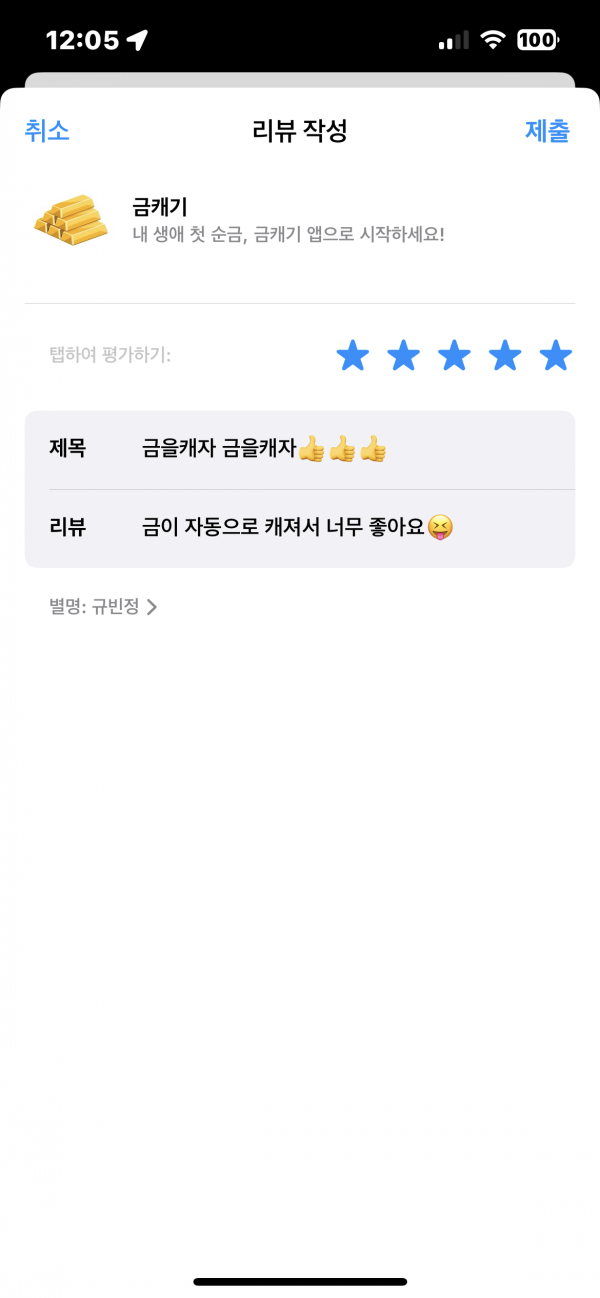
Task: Set rating to one star
Action: click(x=352, y=355)
